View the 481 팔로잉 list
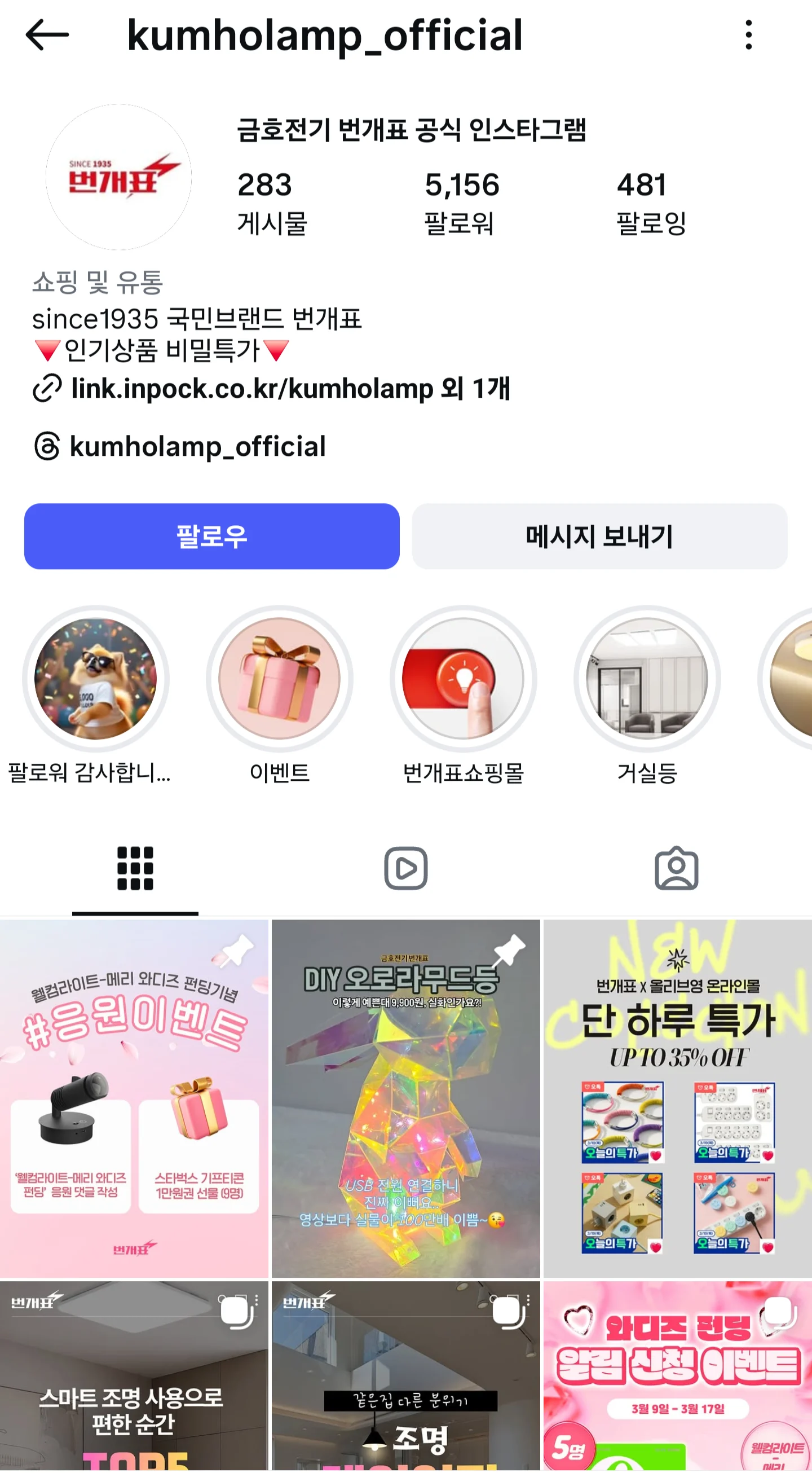 click(651, 203)
